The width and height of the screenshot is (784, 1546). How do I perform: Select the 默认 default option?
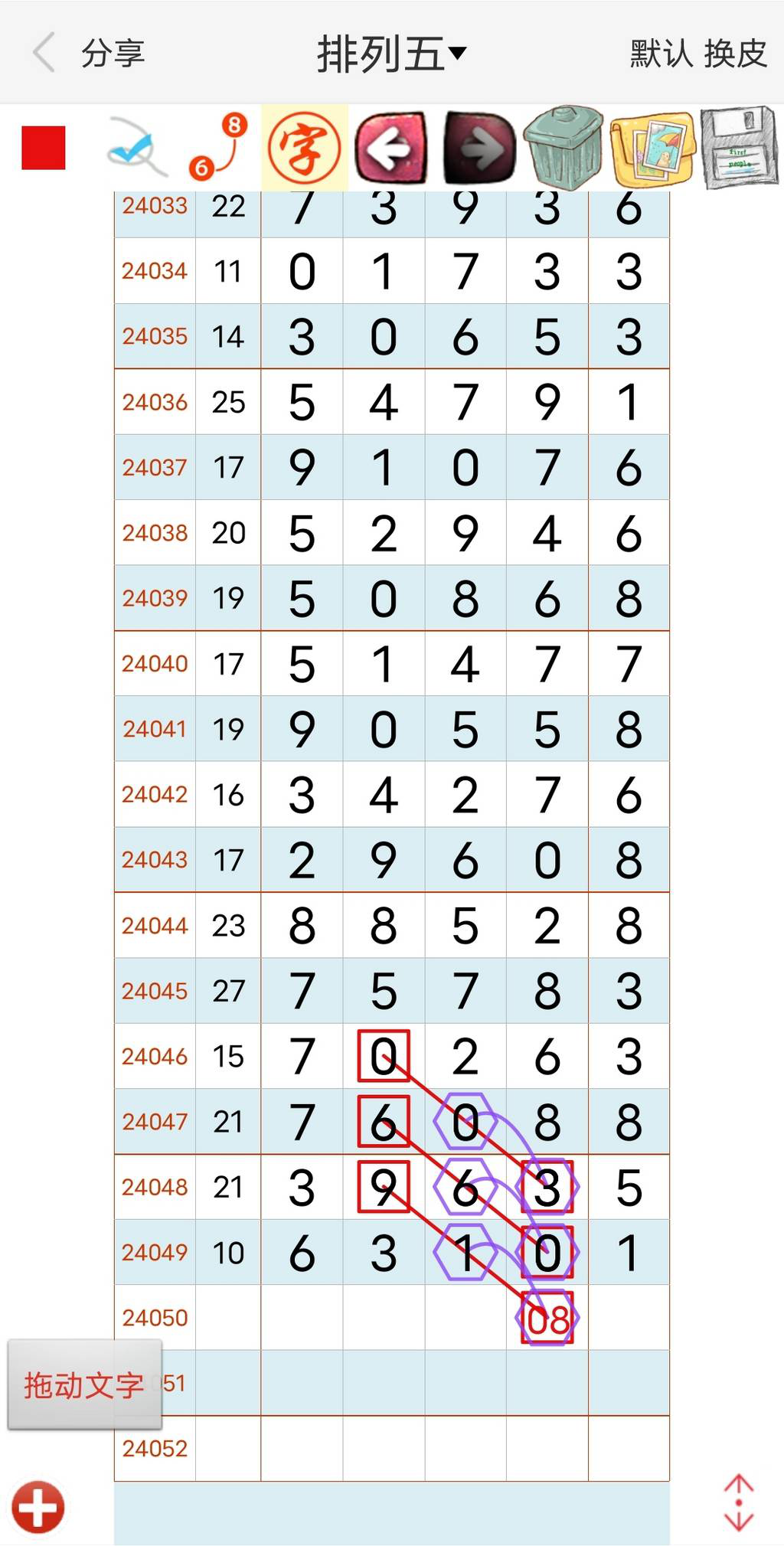click(661, 54)
